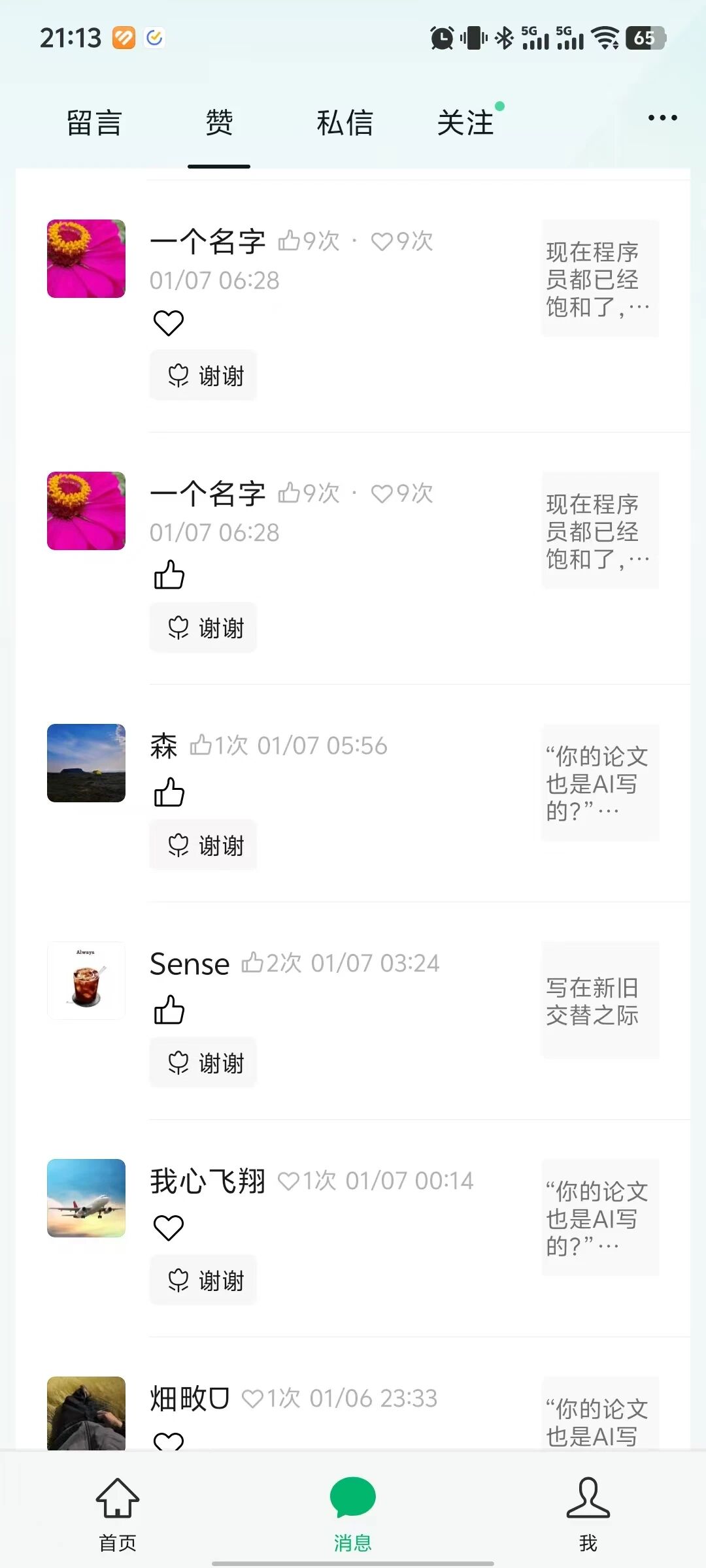
Task: Send 谢谢 to Sense
Action: click(x=203, y=1063)
